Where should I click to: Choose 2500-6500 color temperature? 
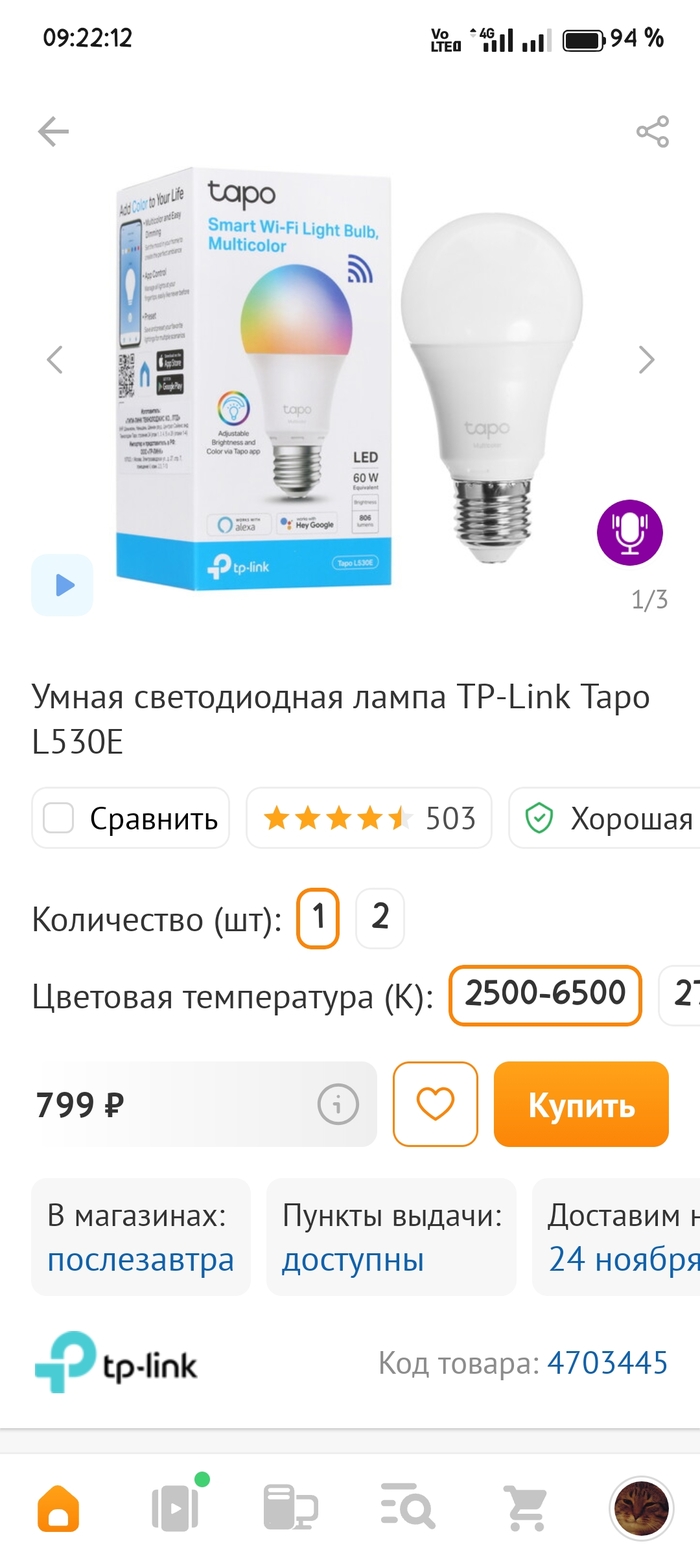pyautogui.click(x=545, y=994)
